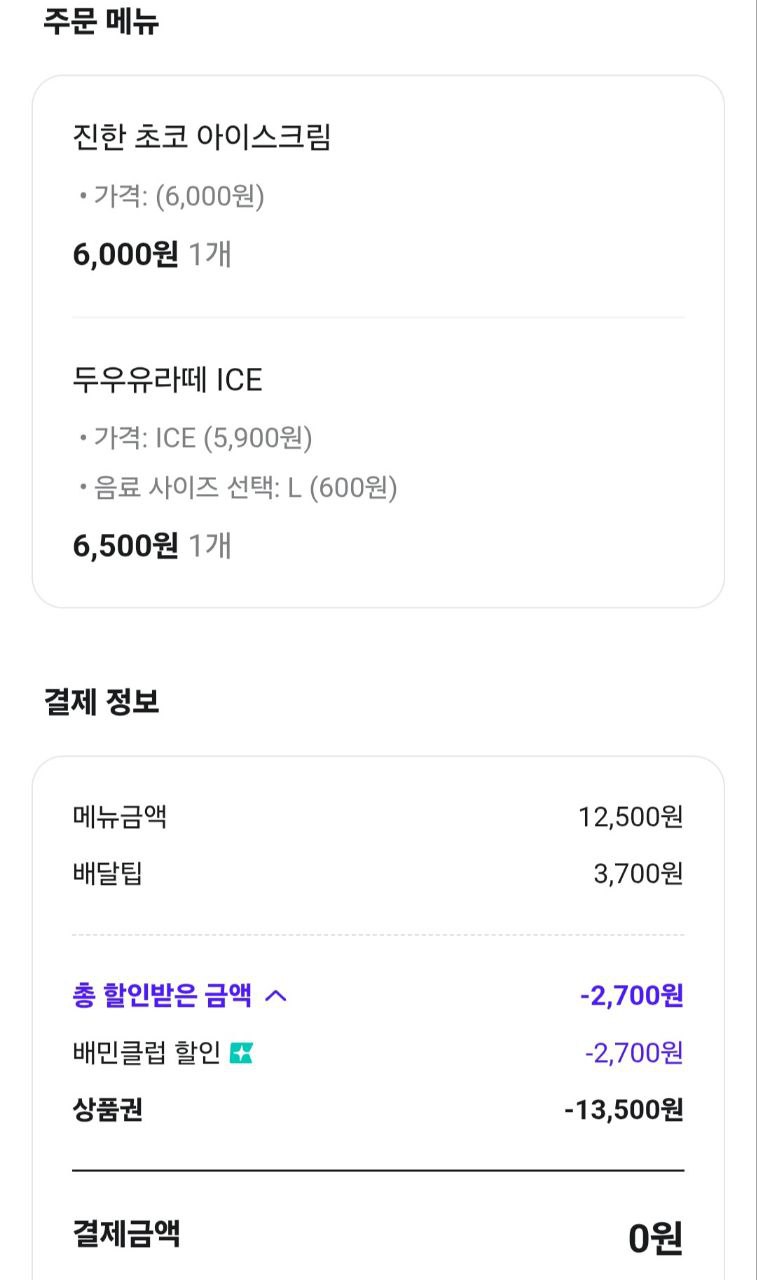Click the order items card area
Screen dimensions: 757x1280
click(378, 340)
